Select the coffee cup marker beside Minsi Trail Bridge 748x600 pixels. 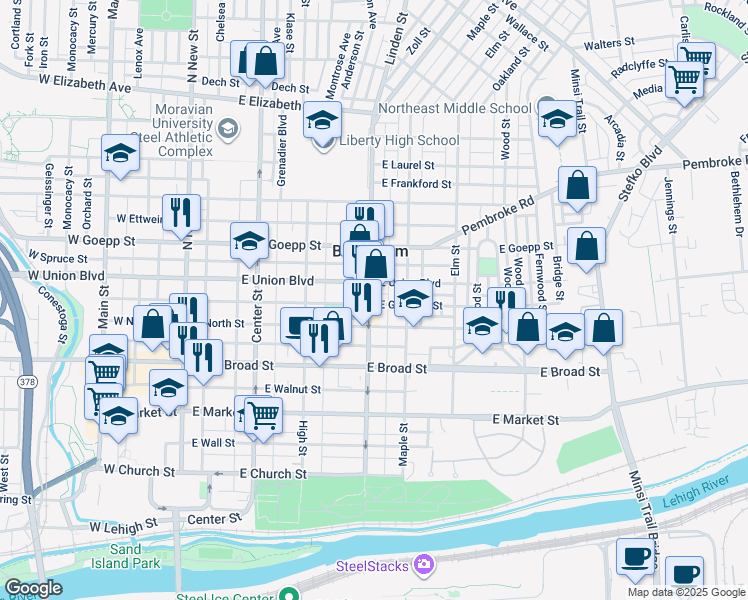coord(635,558)
